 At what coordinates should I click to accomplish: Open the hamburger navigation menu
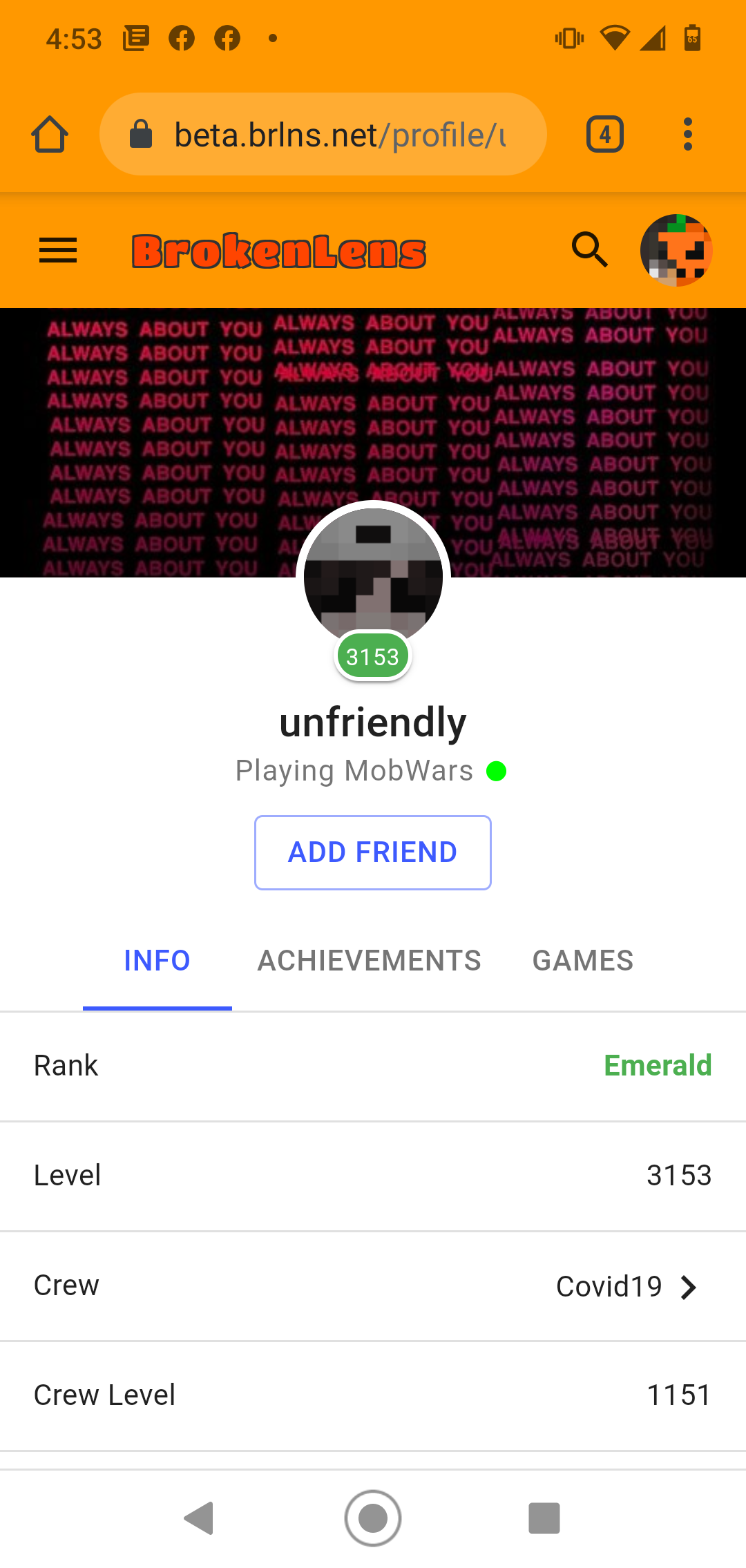[x=58, y=250]
